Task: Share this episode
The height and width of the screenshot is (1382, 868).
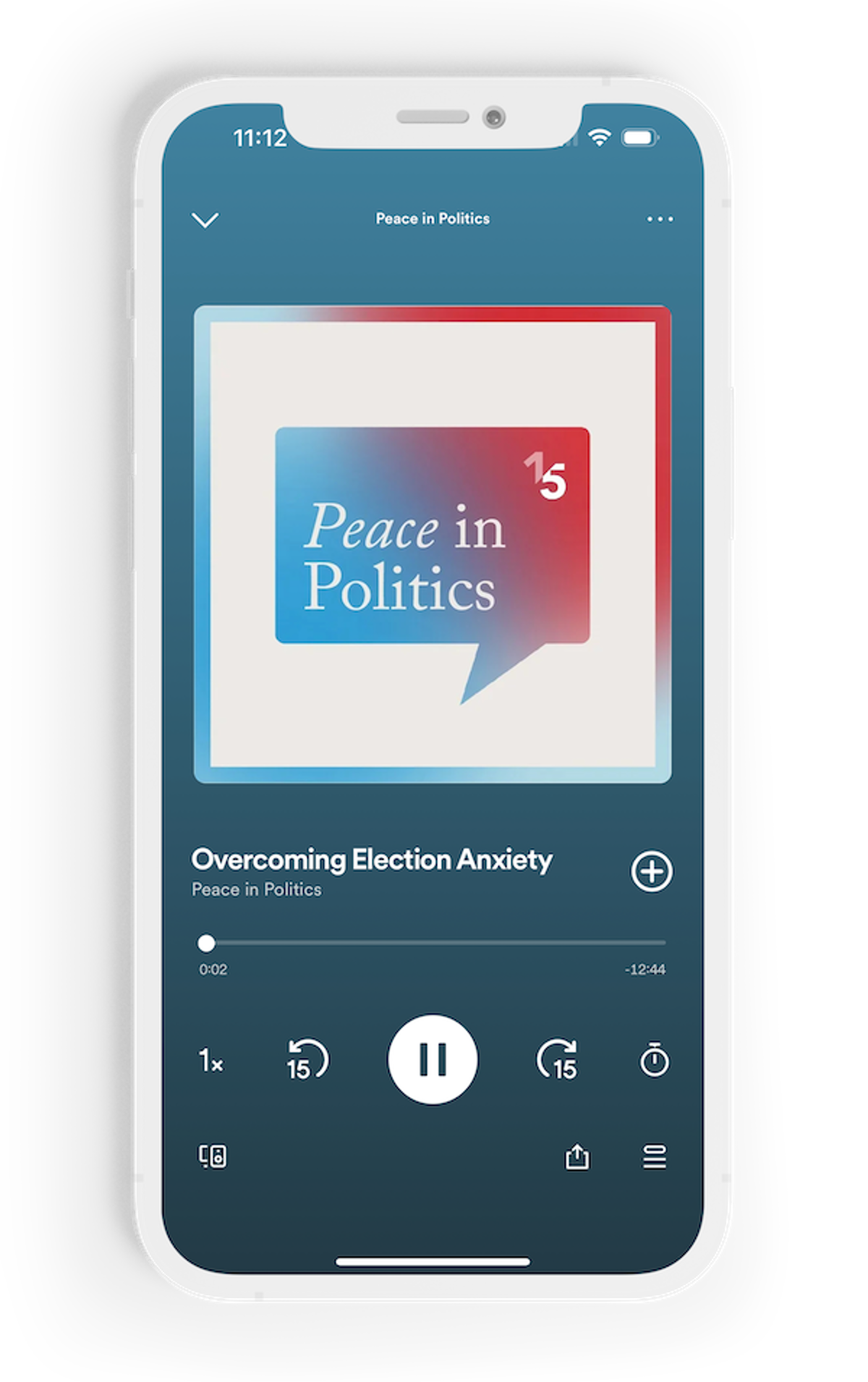Action: [577, 1156]
